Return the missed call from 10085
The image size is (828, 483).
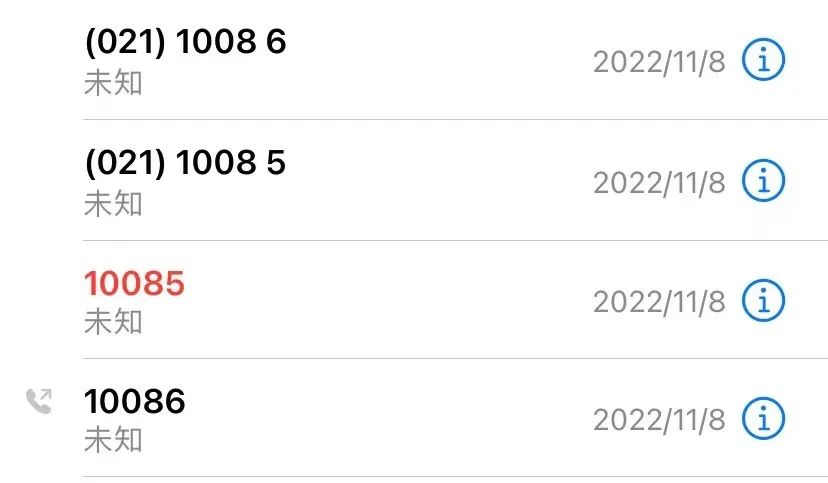click(135, 284)
